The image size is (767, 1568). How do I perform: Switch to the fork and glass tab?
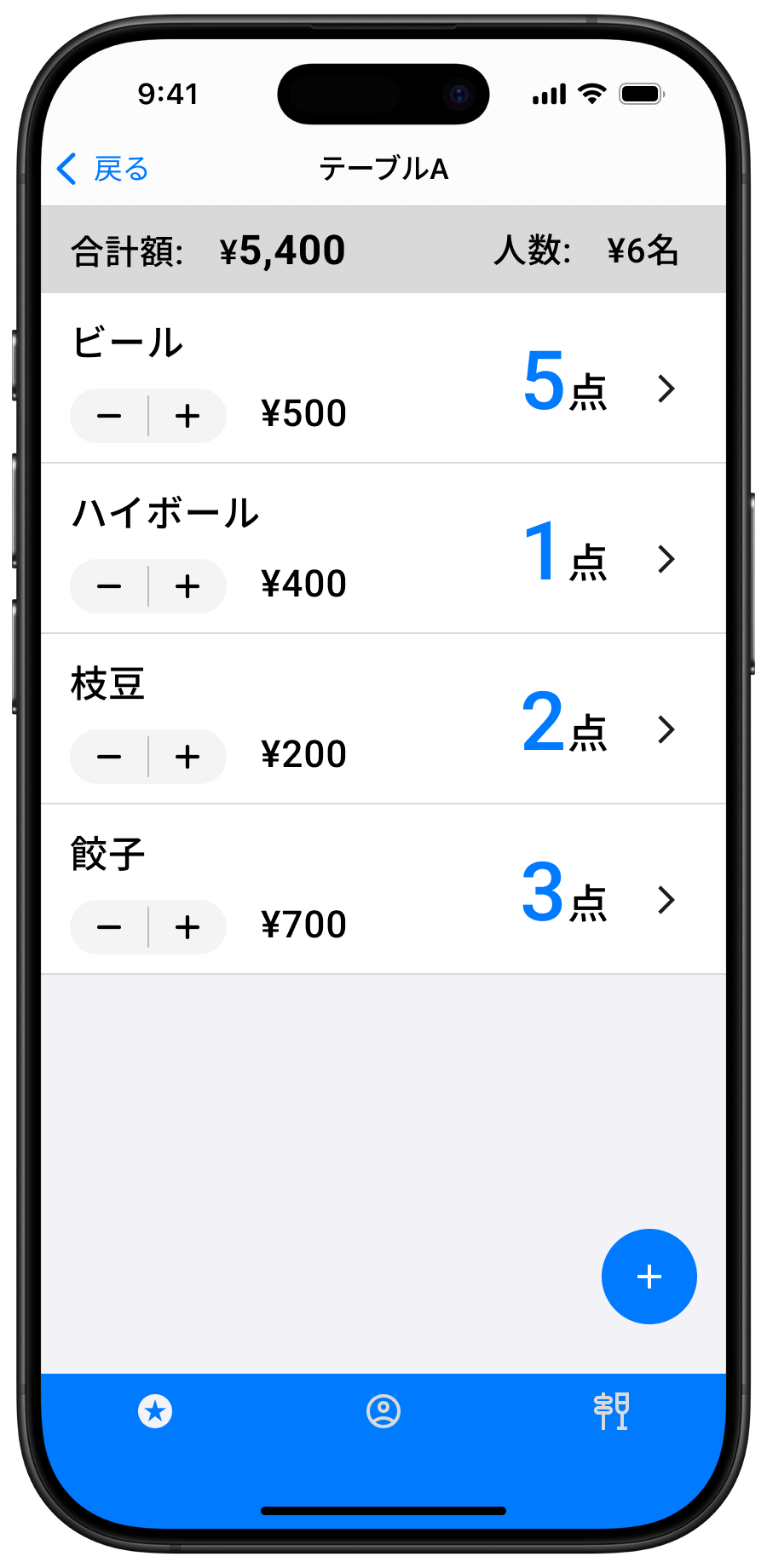coord(612,1411)
